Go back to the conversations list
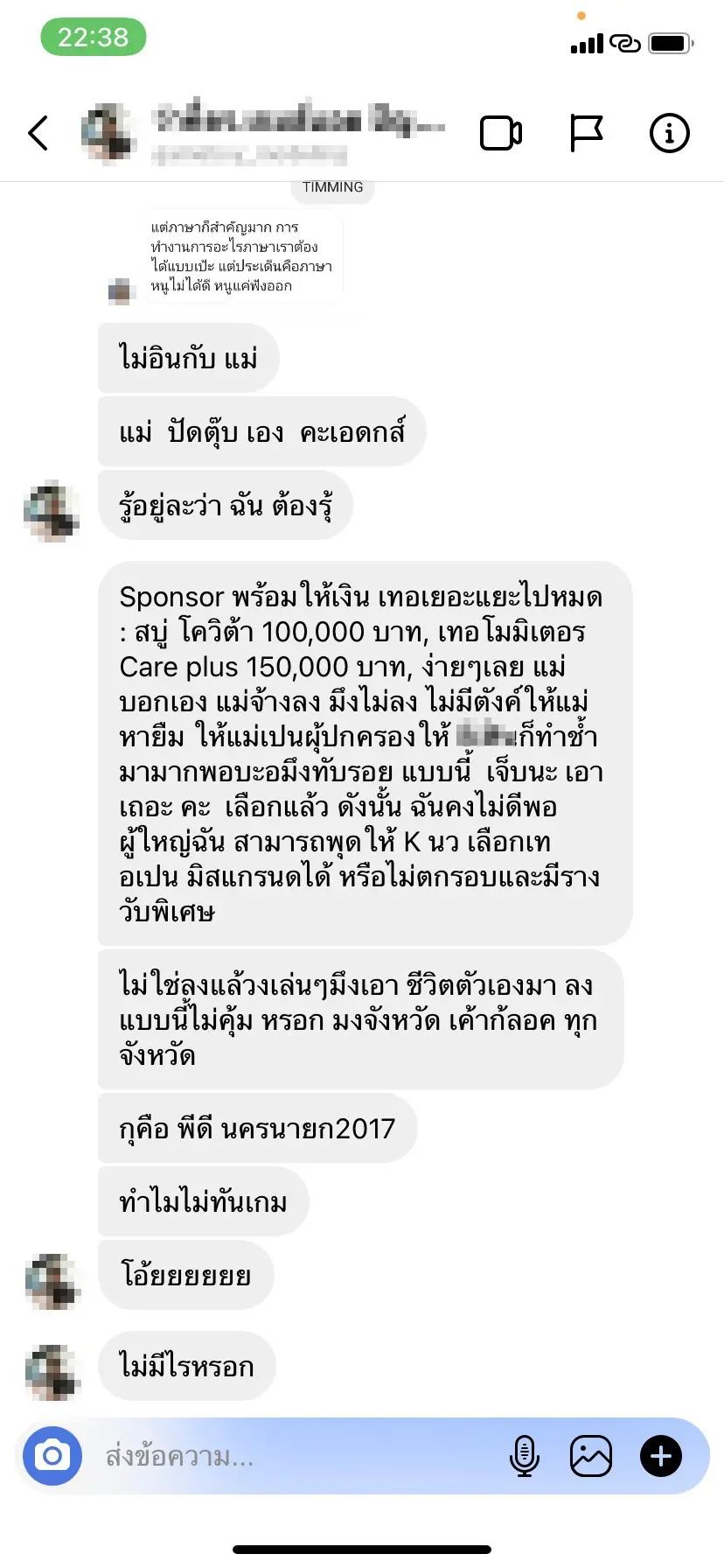Image resolution: width=724 pixels, height=1568 pixels. [38, 133]
